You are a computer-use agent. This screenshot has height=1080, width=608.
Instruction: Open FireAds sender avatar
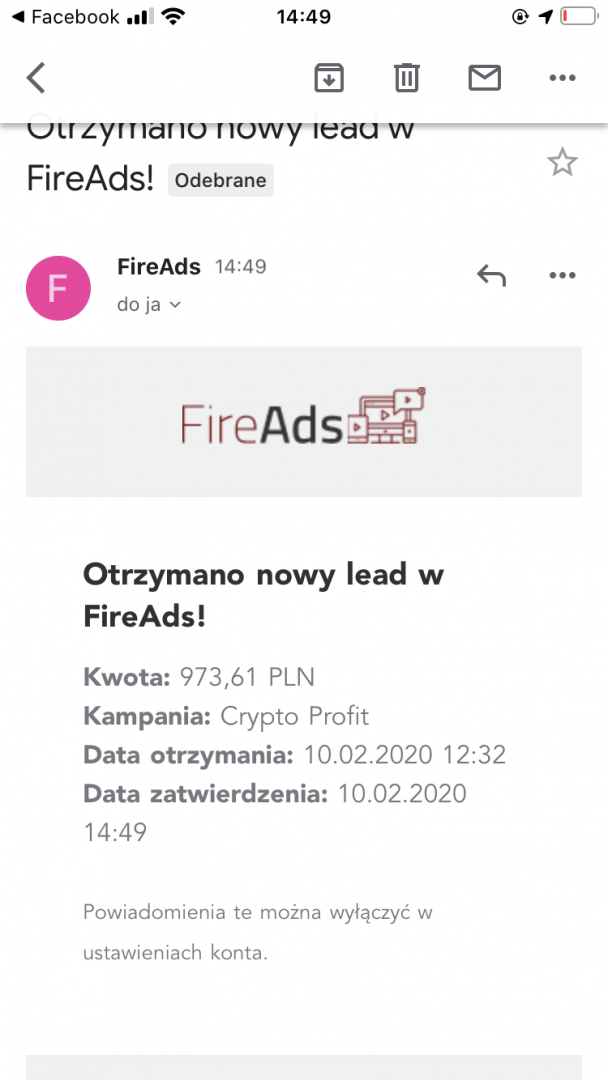coord(58,288)
